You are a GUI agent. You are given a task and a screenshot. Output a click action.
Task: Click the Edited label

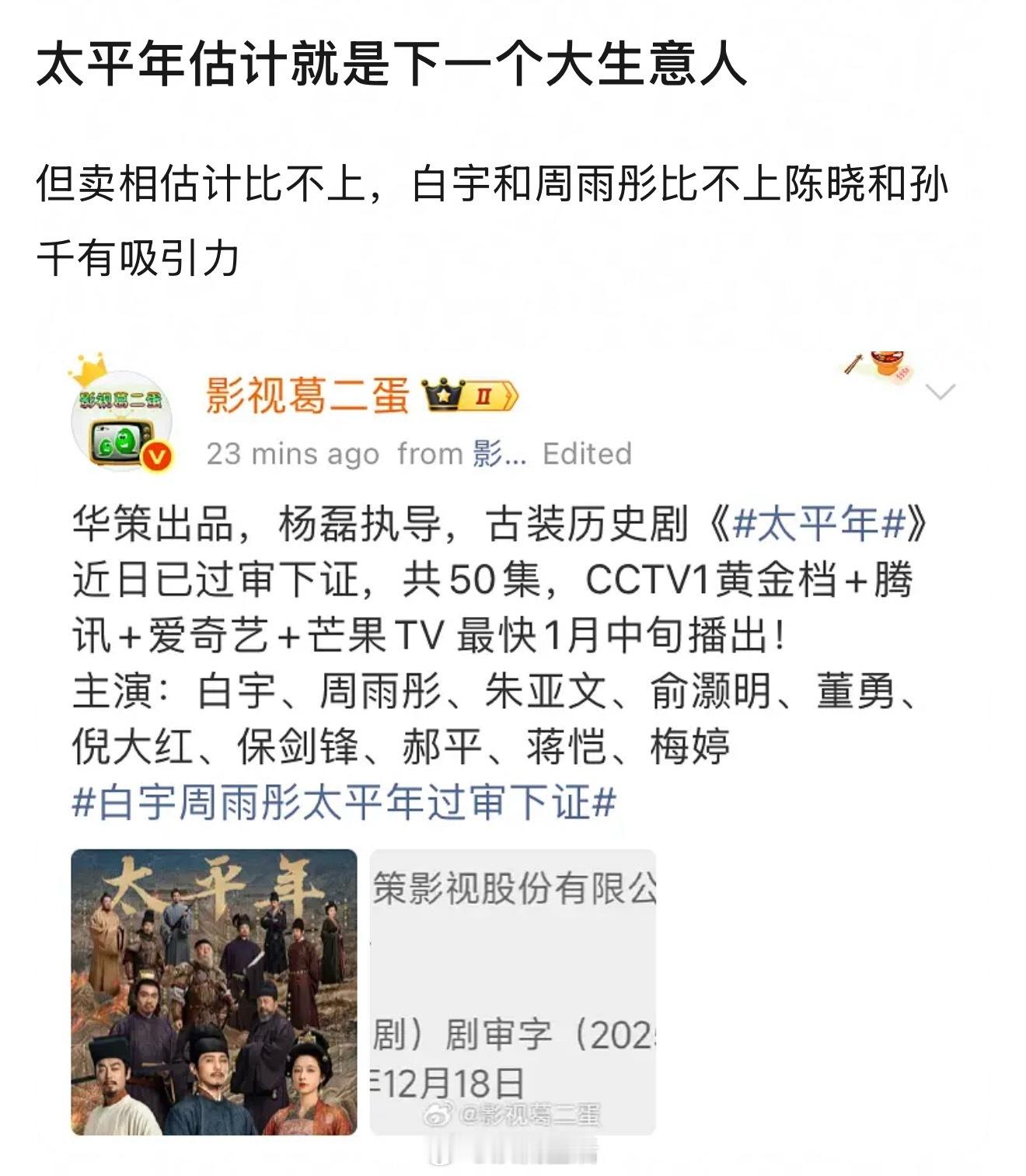coord(586,455)
